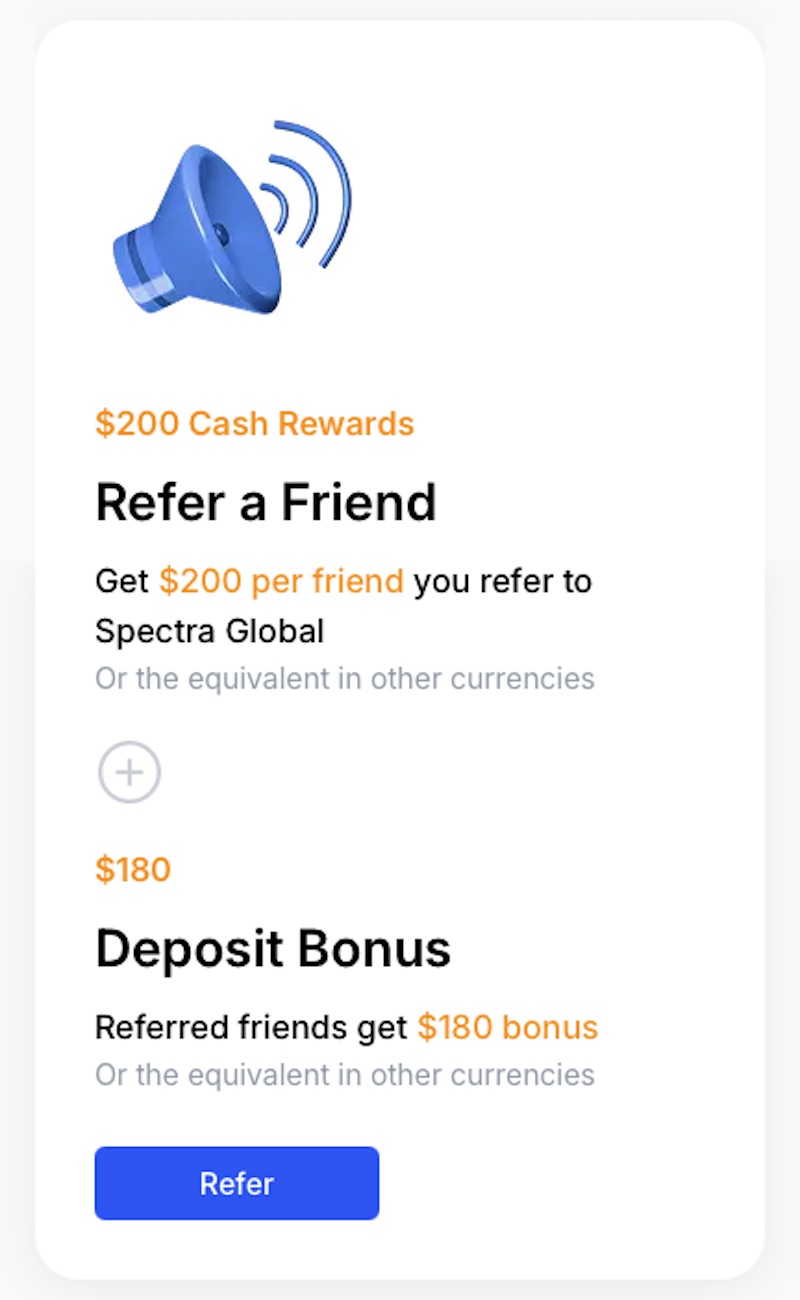This screenshot has width=800, height=1300.
Task: Click the Spectra Global brand name text
Action: click(209, 631)
